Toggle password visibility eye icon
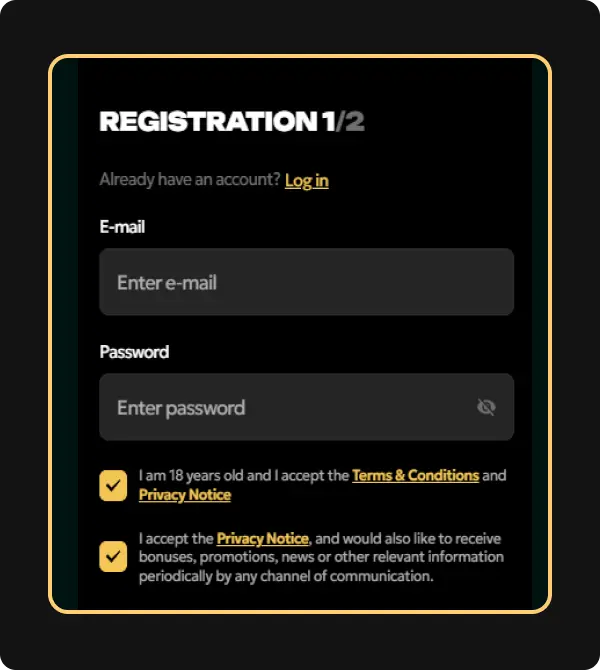Screen dimensions: 600x670 pos(487,407)
